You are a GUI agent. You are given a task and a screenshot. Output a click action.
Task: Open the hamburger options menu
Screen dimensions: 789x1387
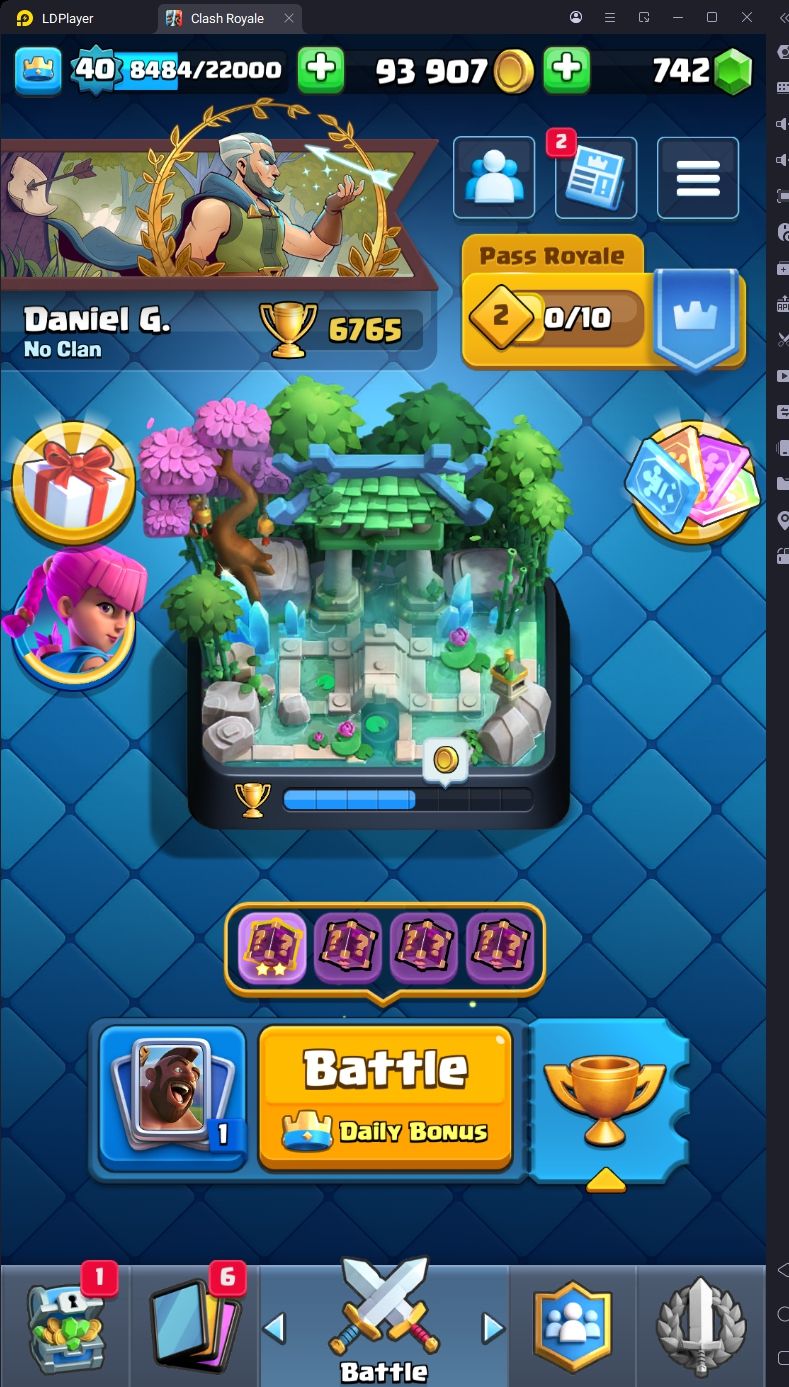click(698, 178)
